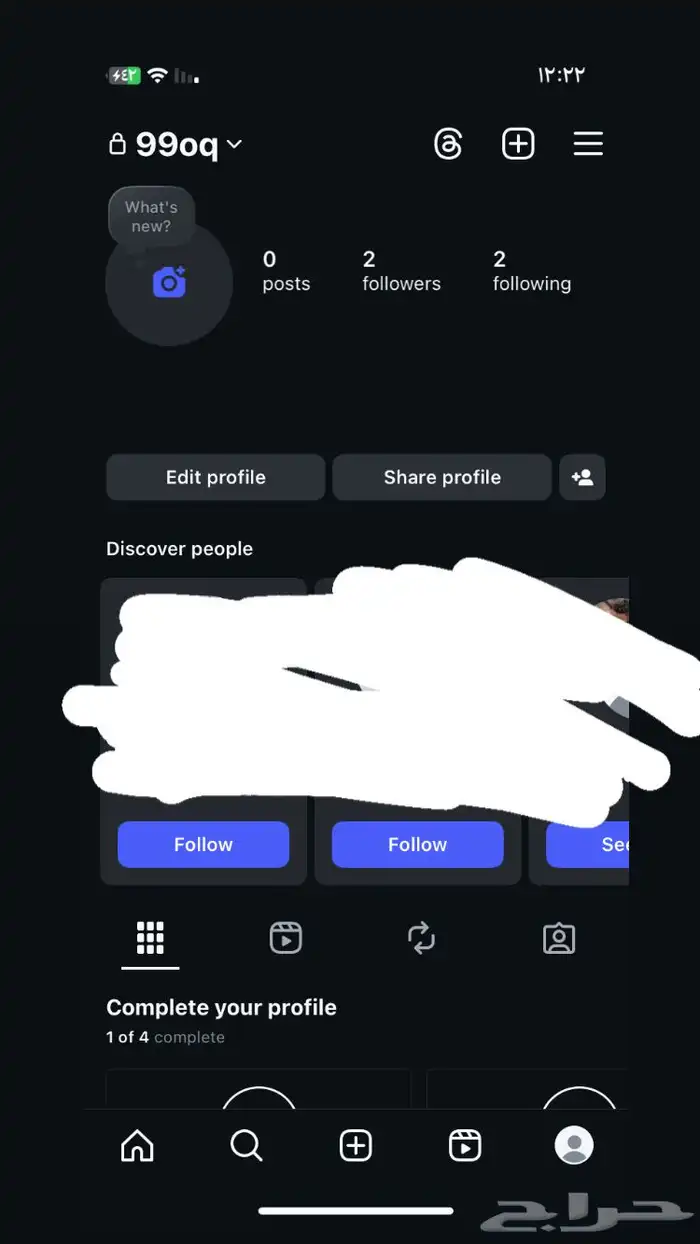700x1244 pixels.
Task: Tap Share profile button
Action: click(442, 477)
